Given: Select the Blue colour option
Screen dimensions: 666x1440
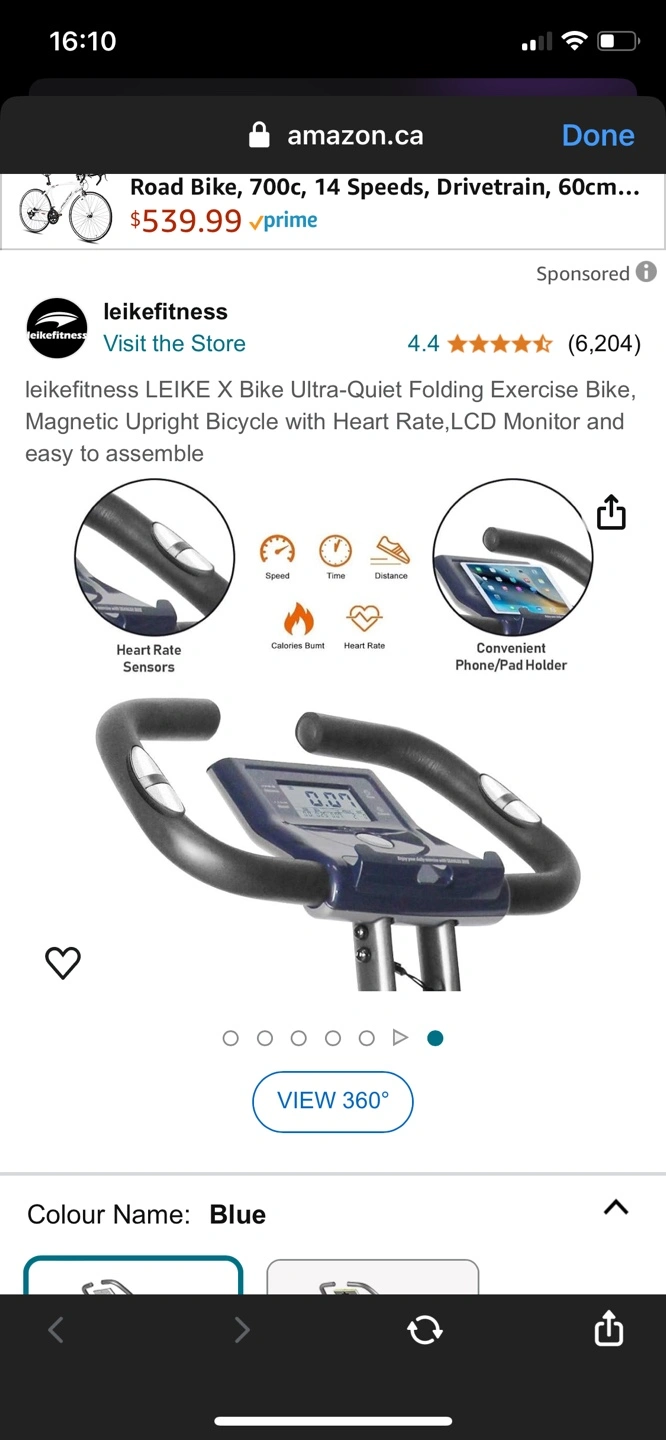Looking at the screenshot, I should click(x=133, y=1276).
